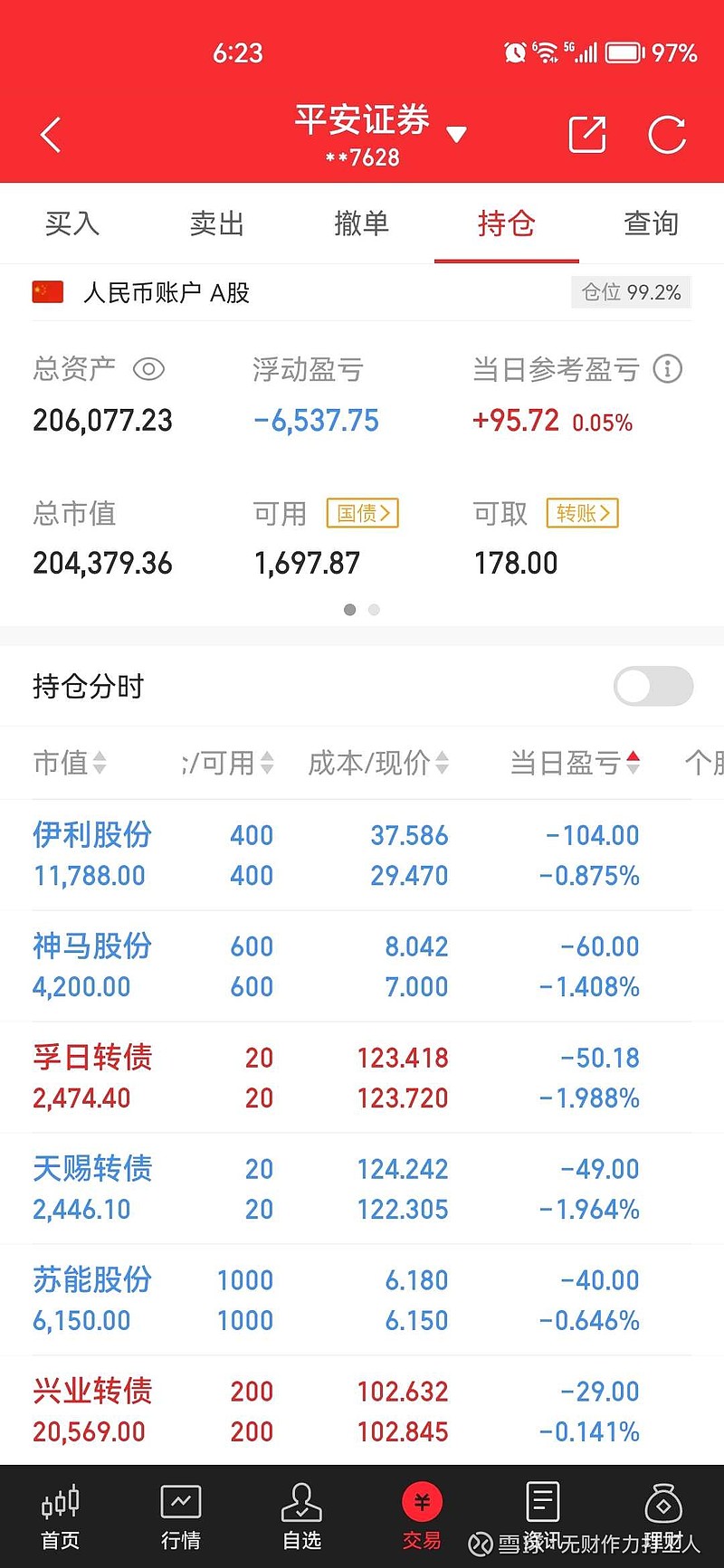Go to 首页 in bottom navigation
724x1568 pixels.
pos(61,1517)
